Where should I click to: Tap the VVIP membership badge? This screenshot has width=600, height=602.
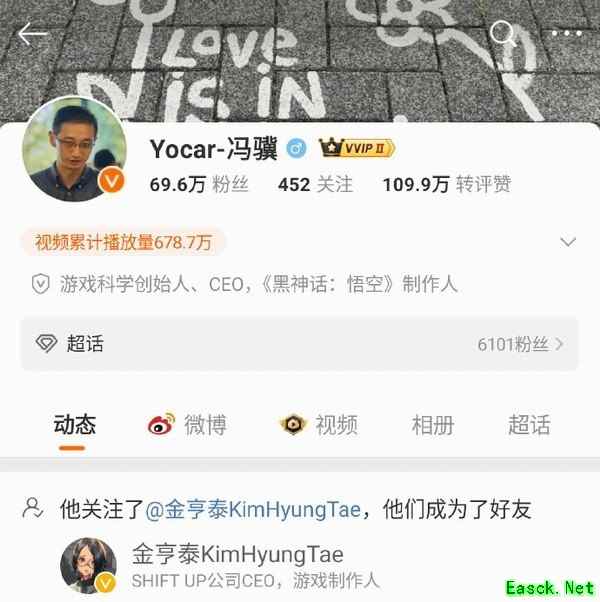(x=357, y=149)
